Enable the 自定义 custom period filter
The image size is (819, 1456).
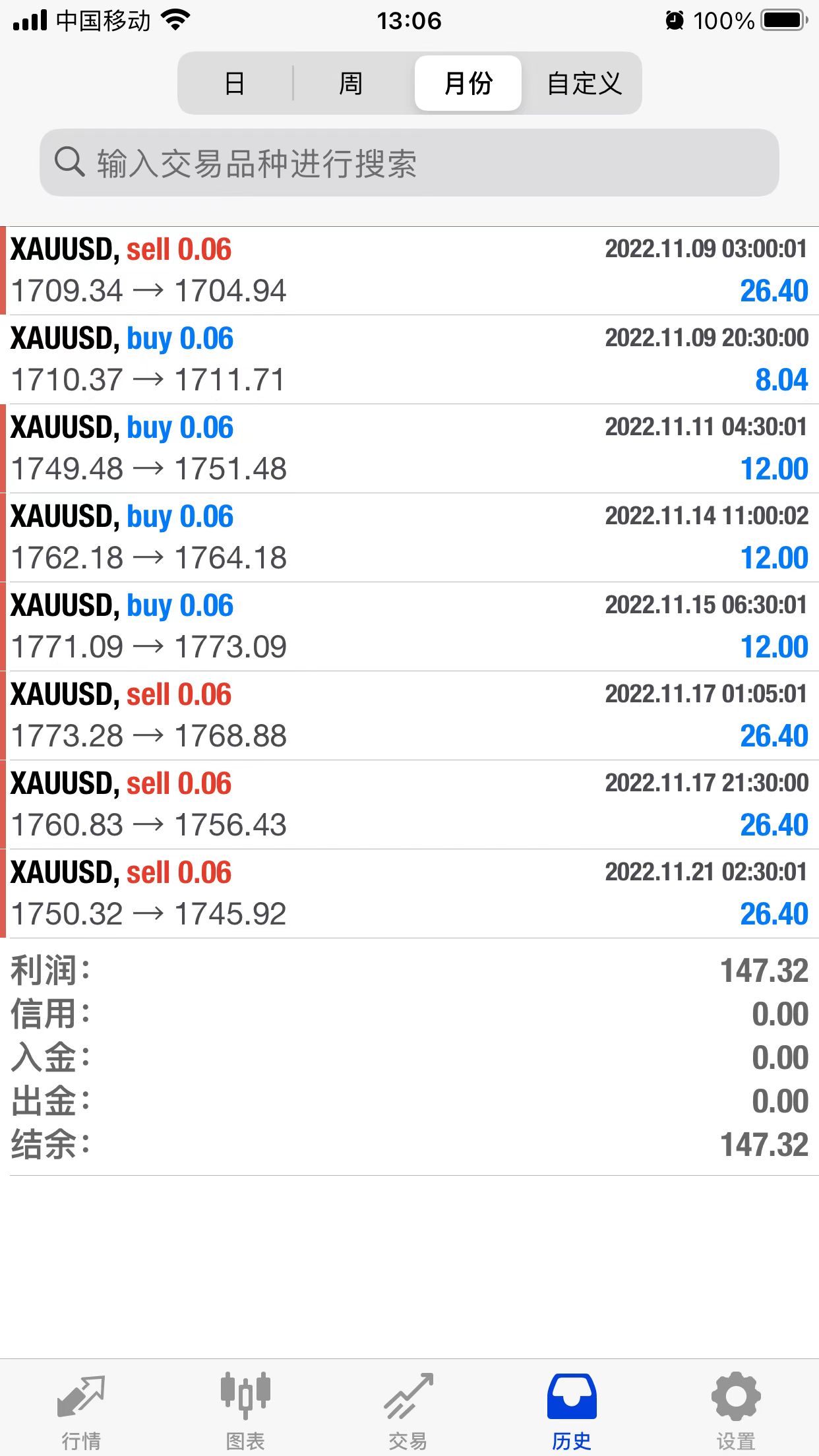coord(583,83)
